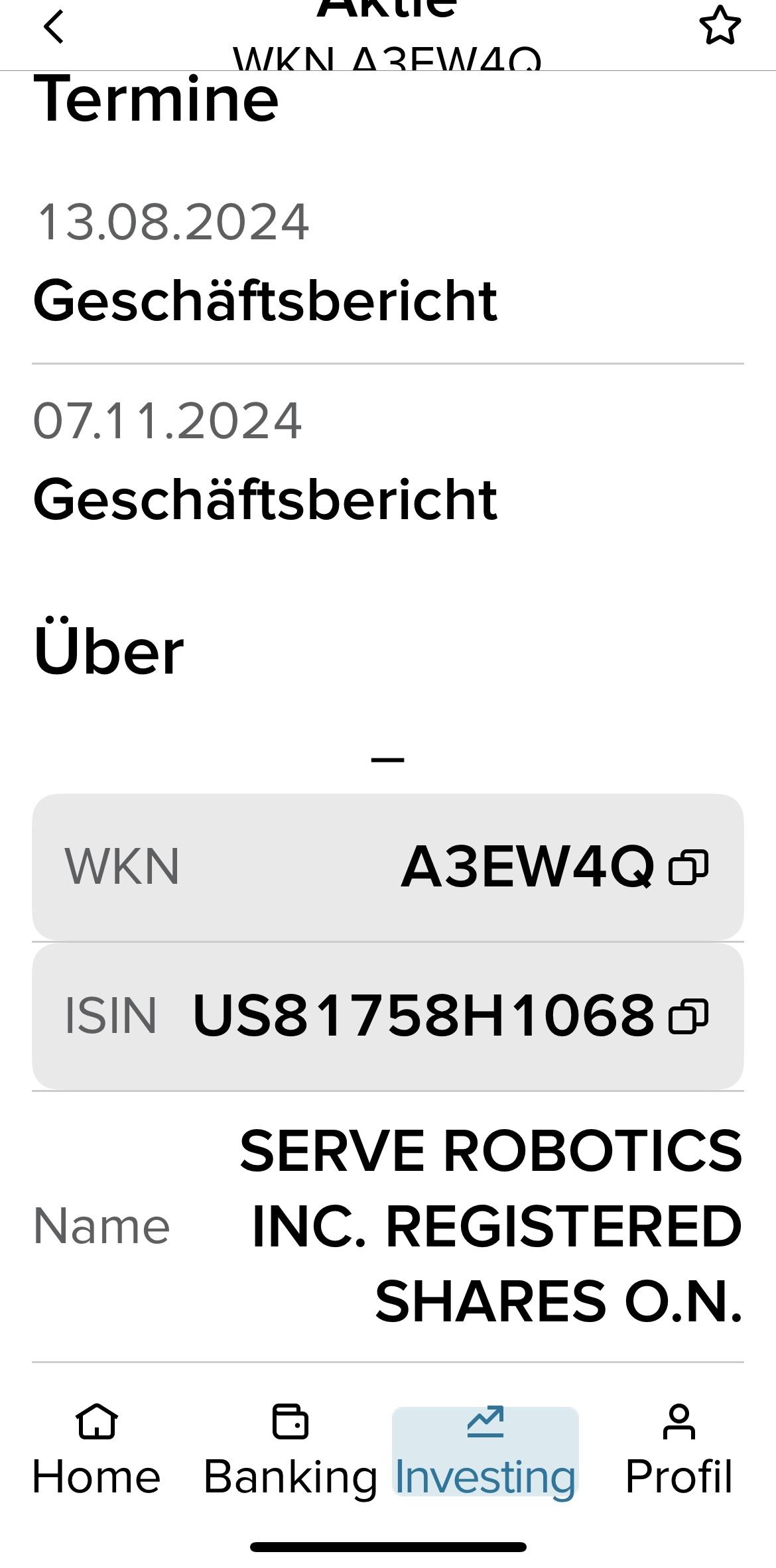Add this stock to favorites with star
776x1568 pixels.
click(720, 27)
